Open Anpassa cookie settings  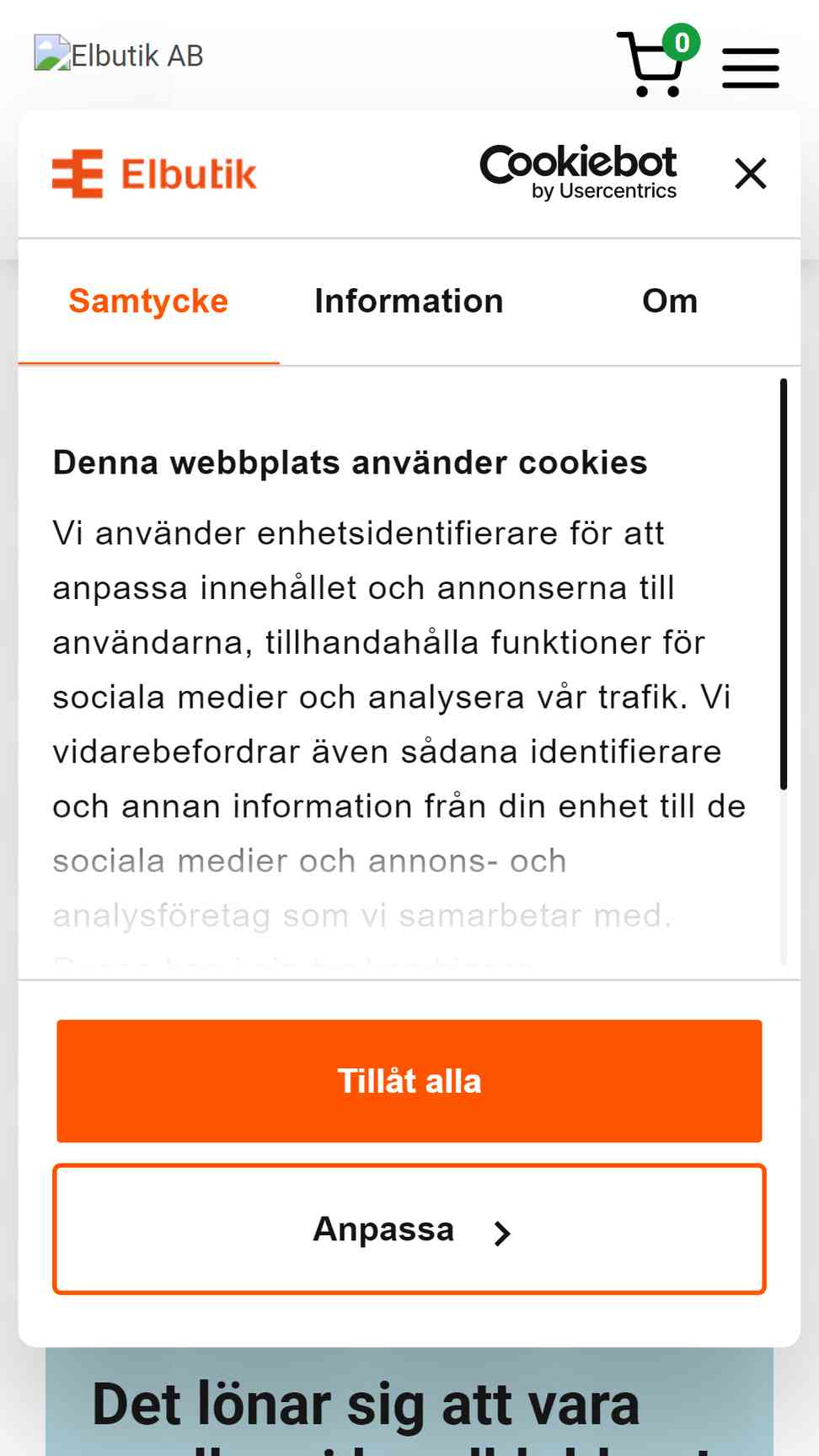[x=409, y=1229]
